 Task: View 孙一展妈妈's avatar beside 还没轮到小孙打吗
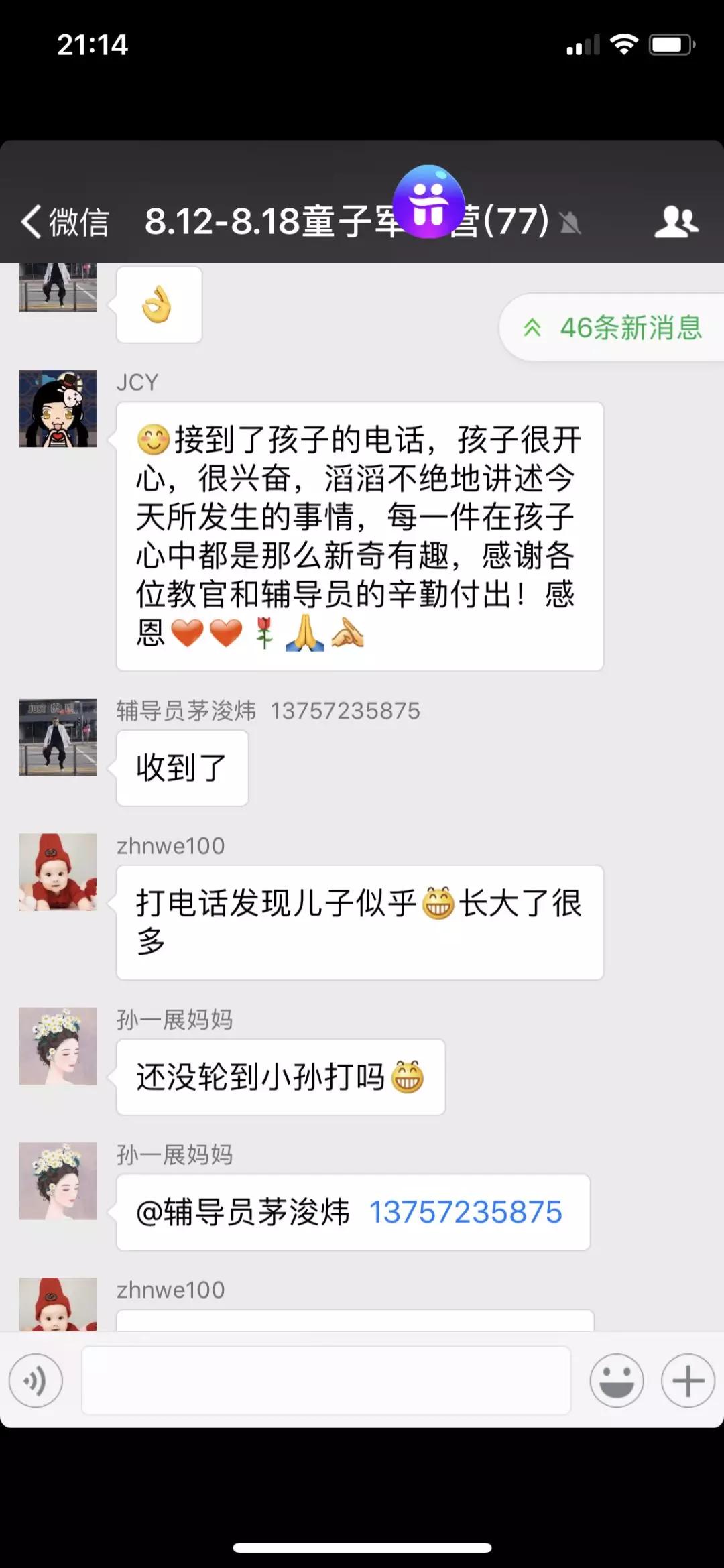click(x=58, y=1046)
